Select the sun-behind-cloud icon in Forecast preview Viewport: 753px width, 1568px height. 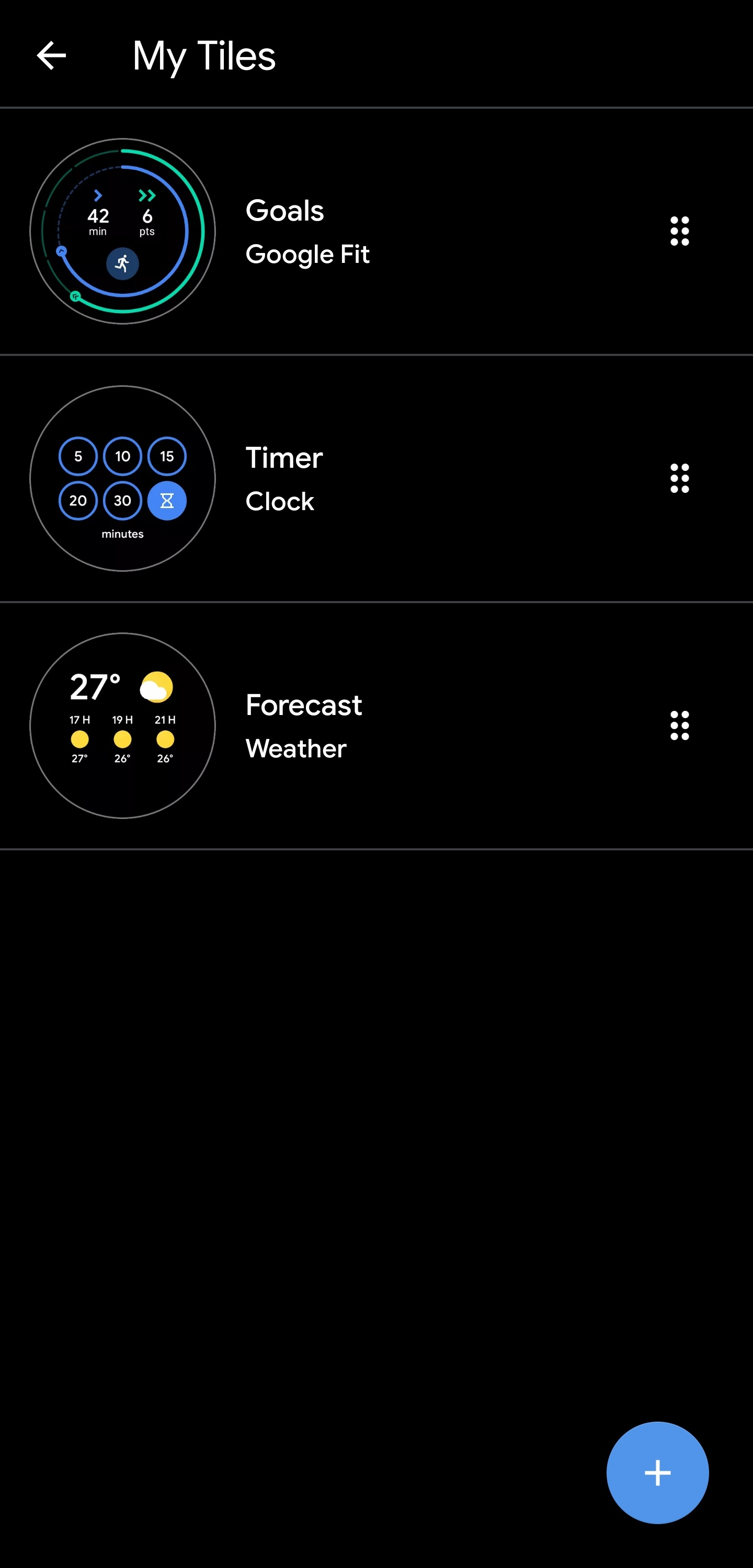pos(156,687)
